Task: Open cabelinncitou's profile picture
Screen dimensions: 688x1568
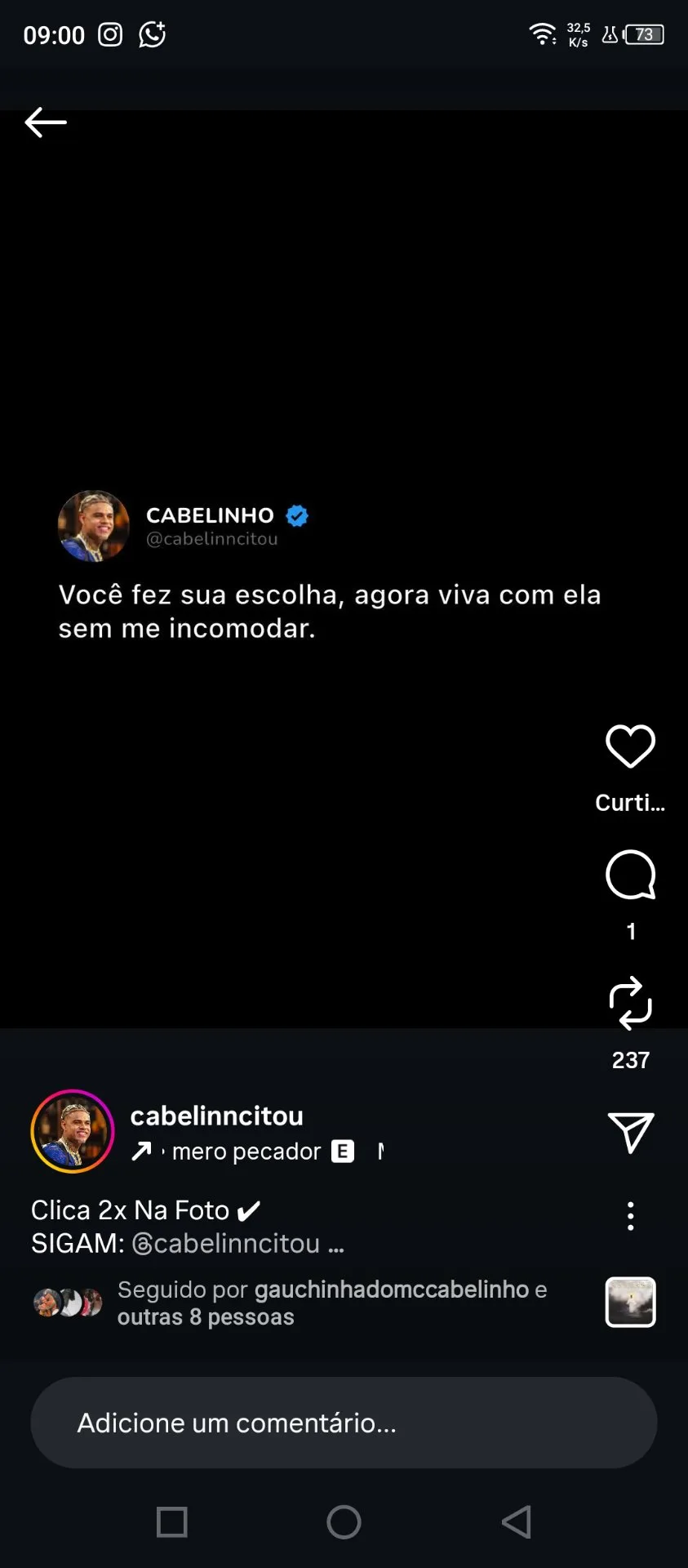Action: pos(73,1131)
